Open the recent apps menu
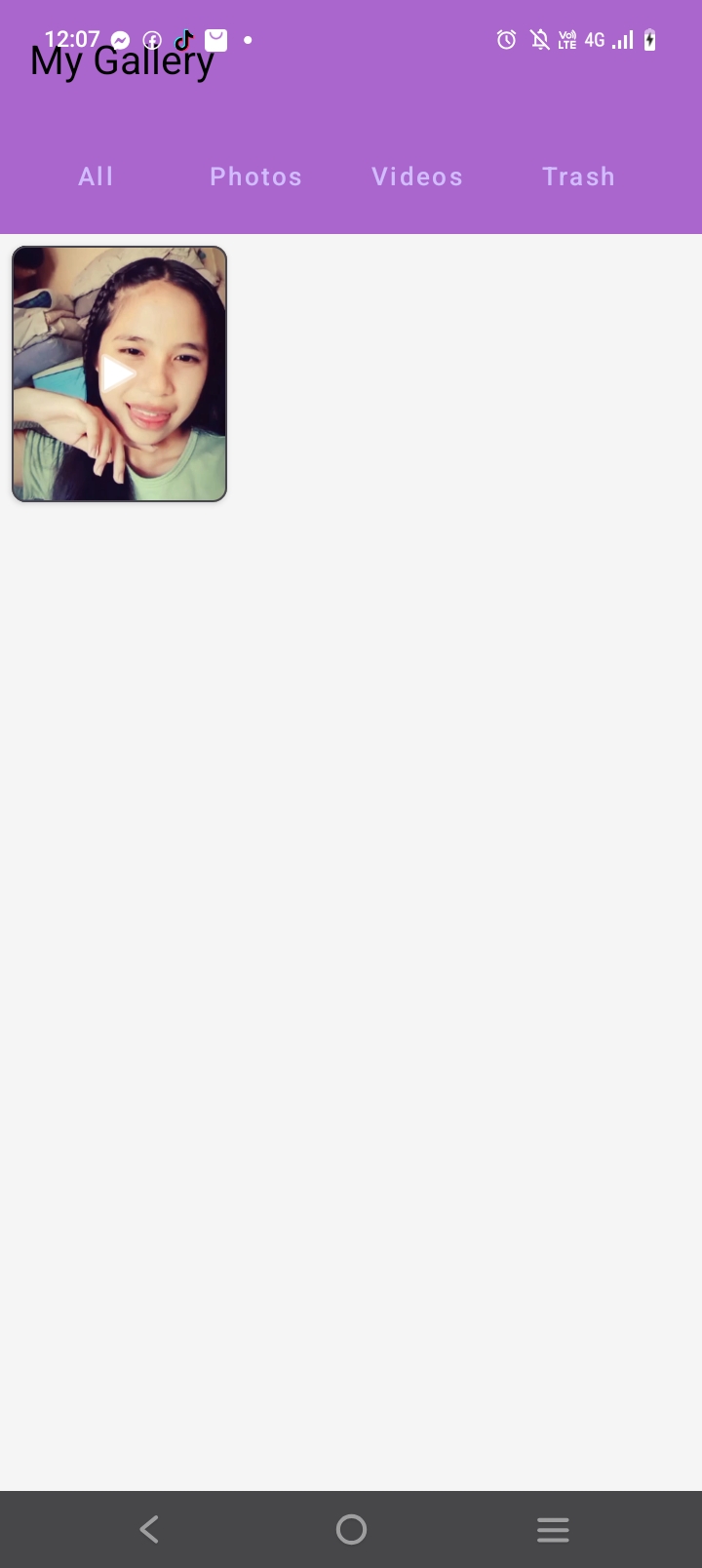 pos(553,1529)
